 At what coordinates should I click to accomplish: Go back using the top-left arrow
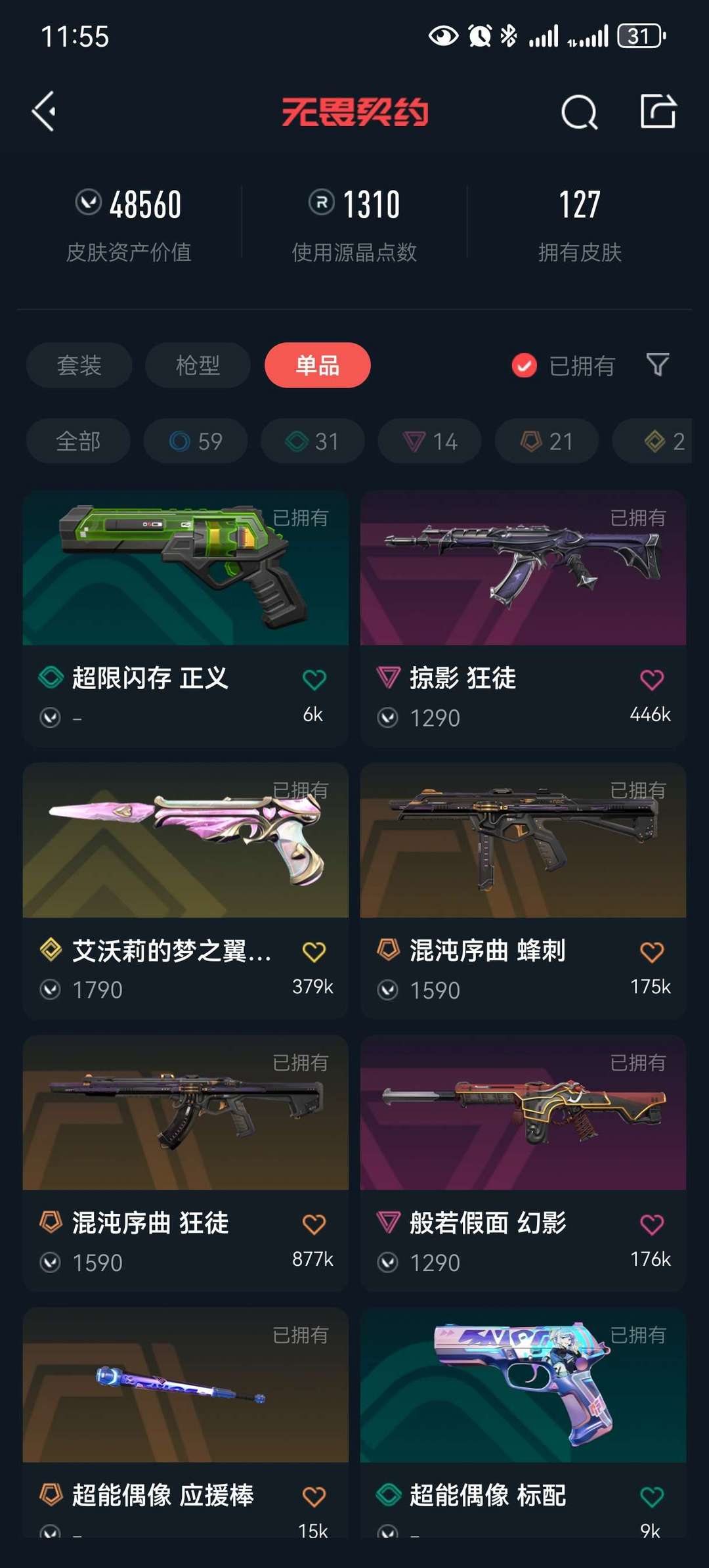(x=44, y=112)
